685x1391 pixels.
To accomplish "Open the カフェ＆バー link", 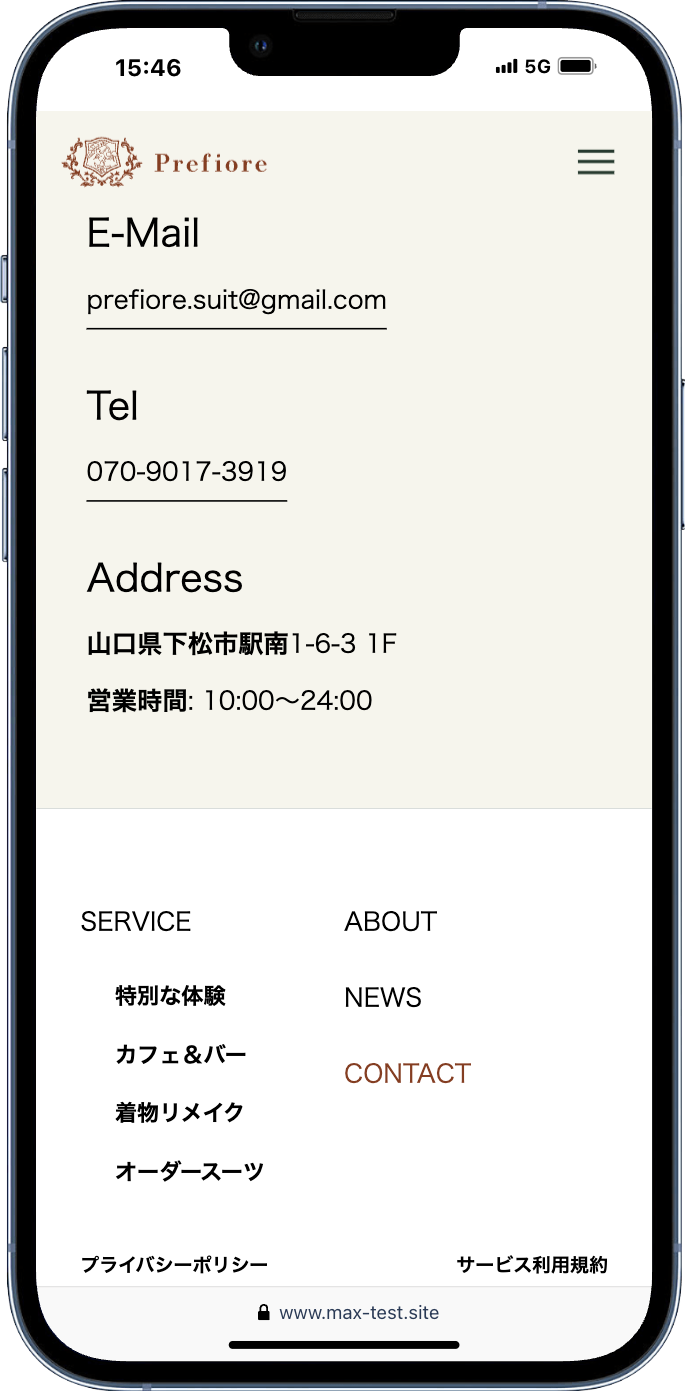I will pos(181,1054).
